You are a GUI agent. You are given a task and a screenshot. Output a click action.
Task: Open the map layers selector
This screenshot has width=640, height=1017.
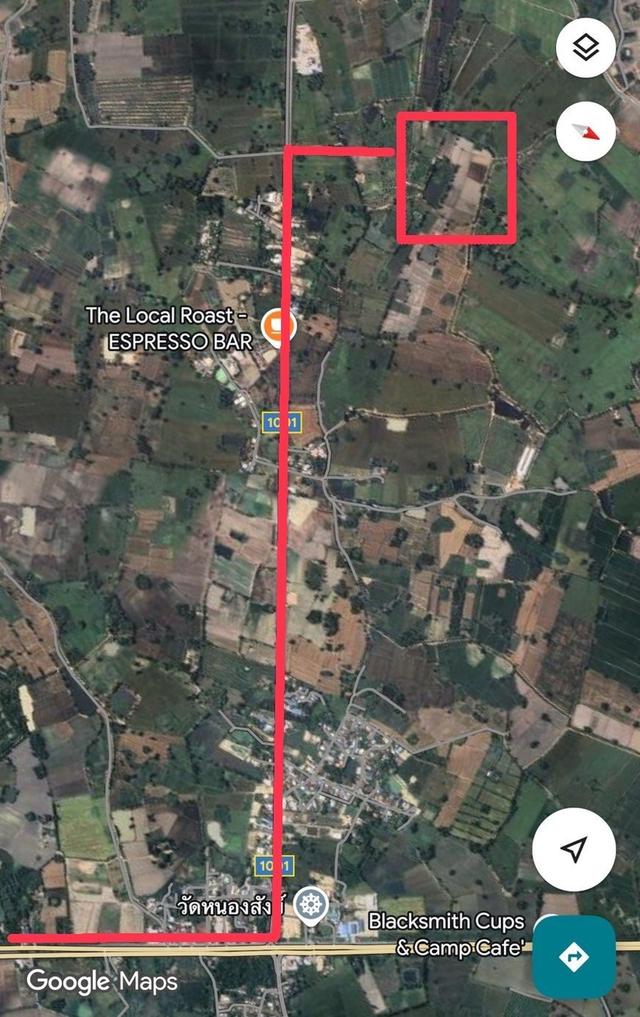(x=585, y=47)
